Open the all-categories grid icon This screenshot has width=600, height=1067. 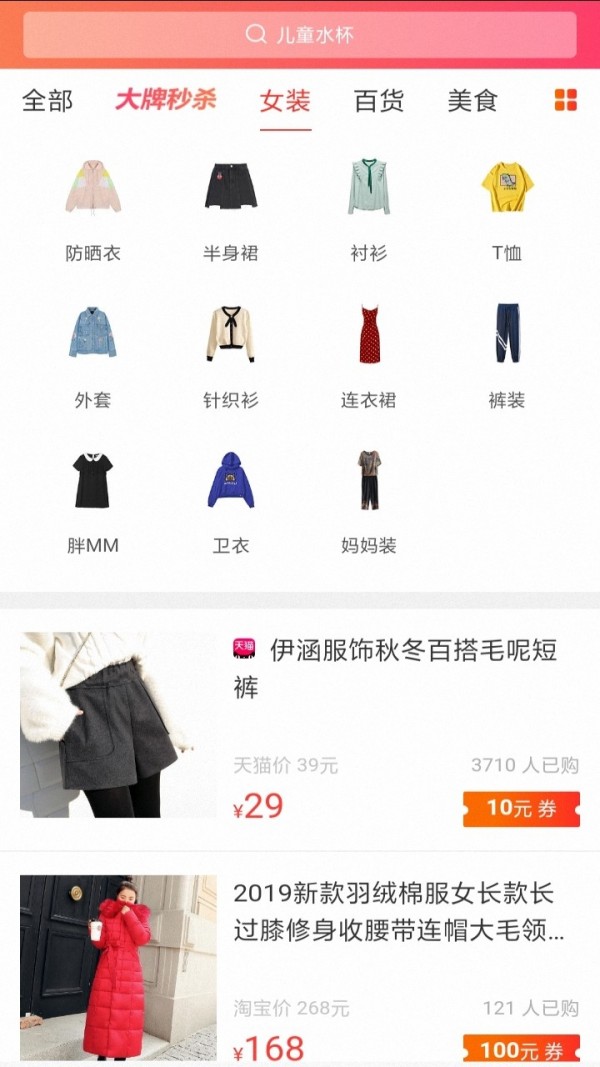[566, 100]
